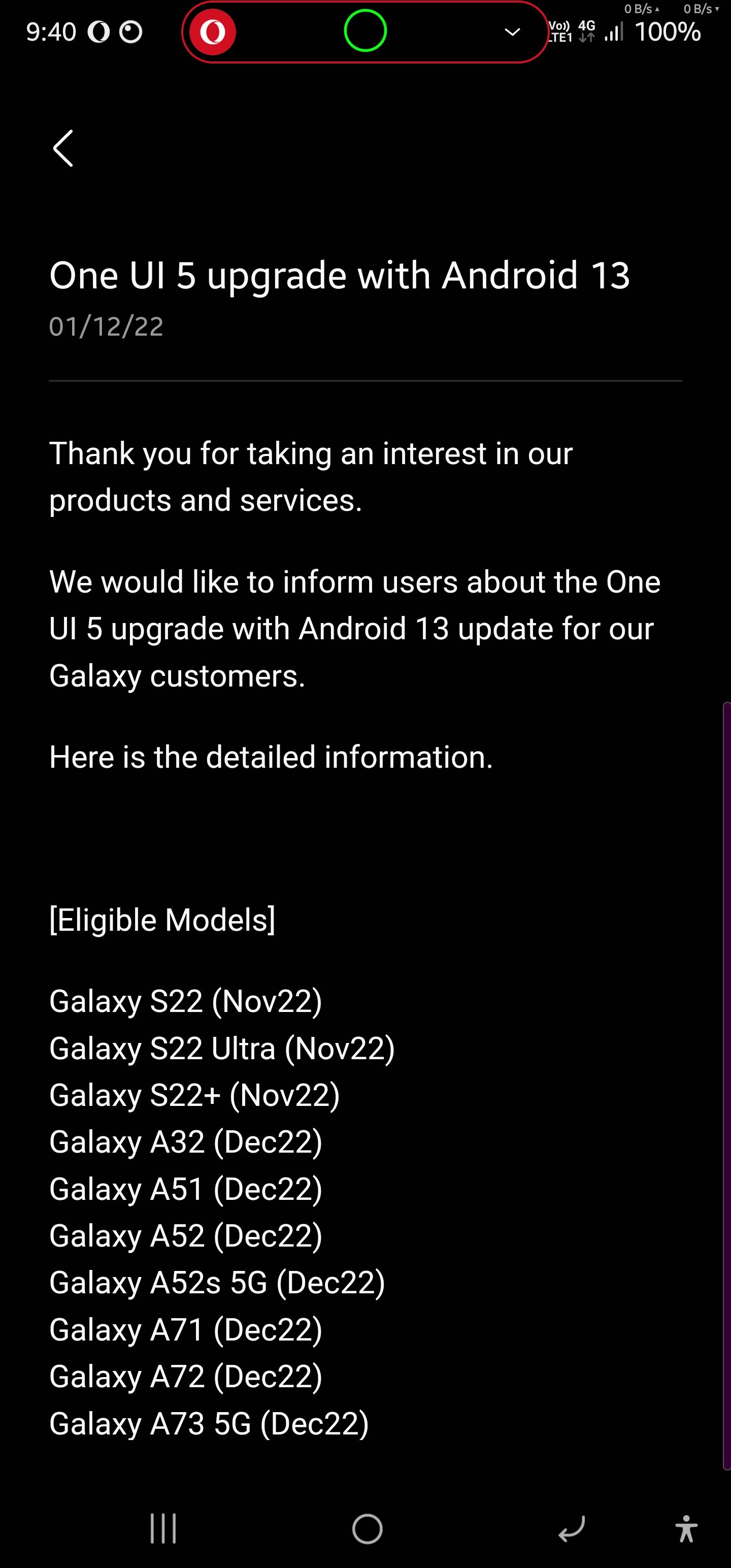
Task: Tap the 100% battery indicator
Action: [x=668, y=31]
